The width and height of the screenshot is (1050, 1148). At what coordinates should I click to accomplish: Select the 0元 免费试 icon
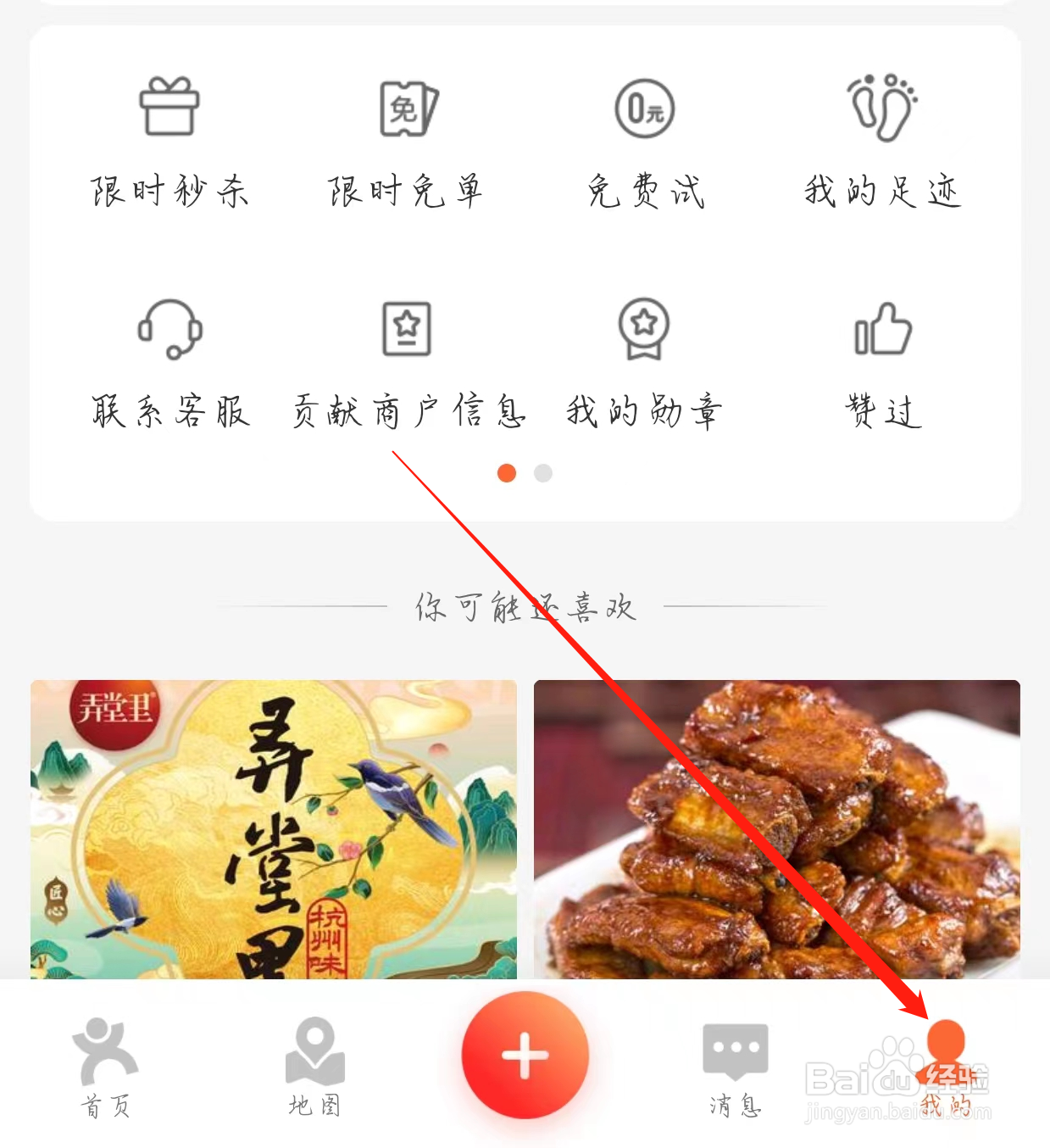[645, 108]
